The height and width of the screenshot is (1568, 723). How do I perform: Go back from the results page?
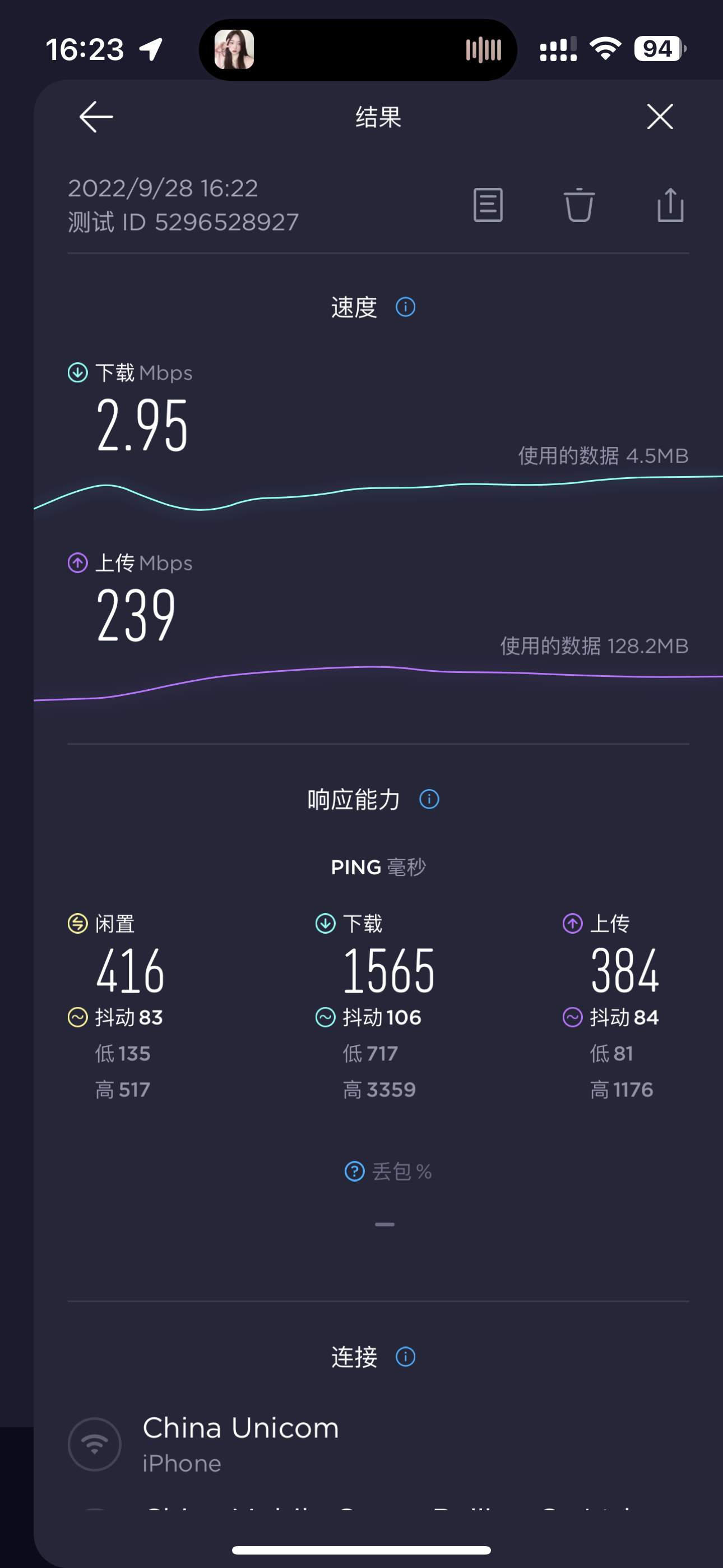coord(96,117)
